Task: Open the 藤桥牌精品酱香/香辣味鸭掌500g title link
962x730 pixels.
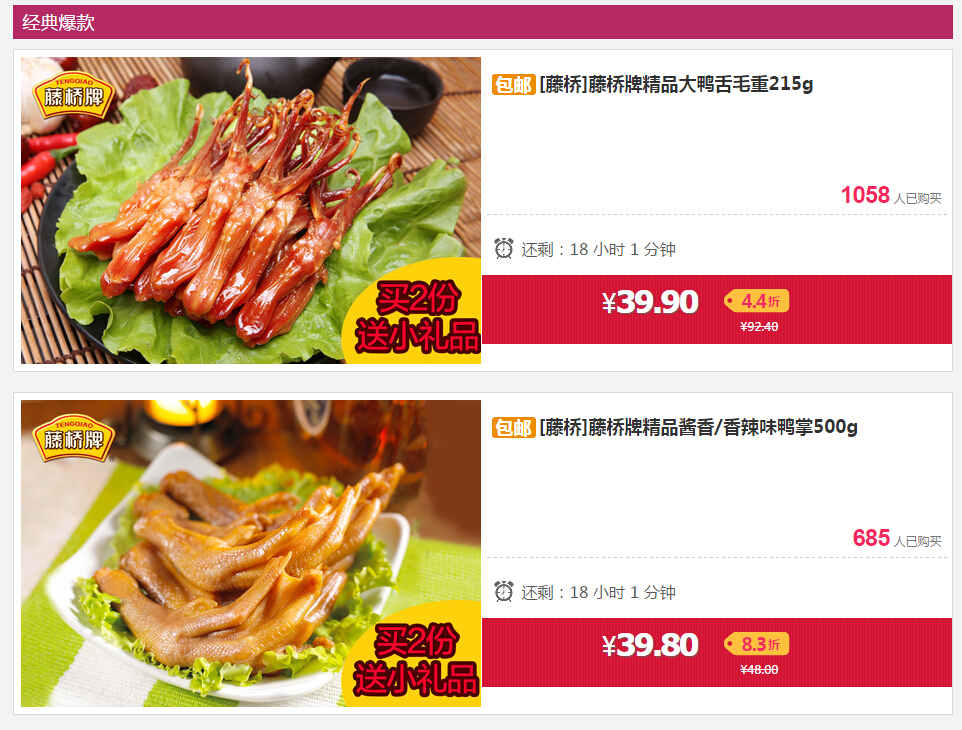Action: [x=698, y=428]
